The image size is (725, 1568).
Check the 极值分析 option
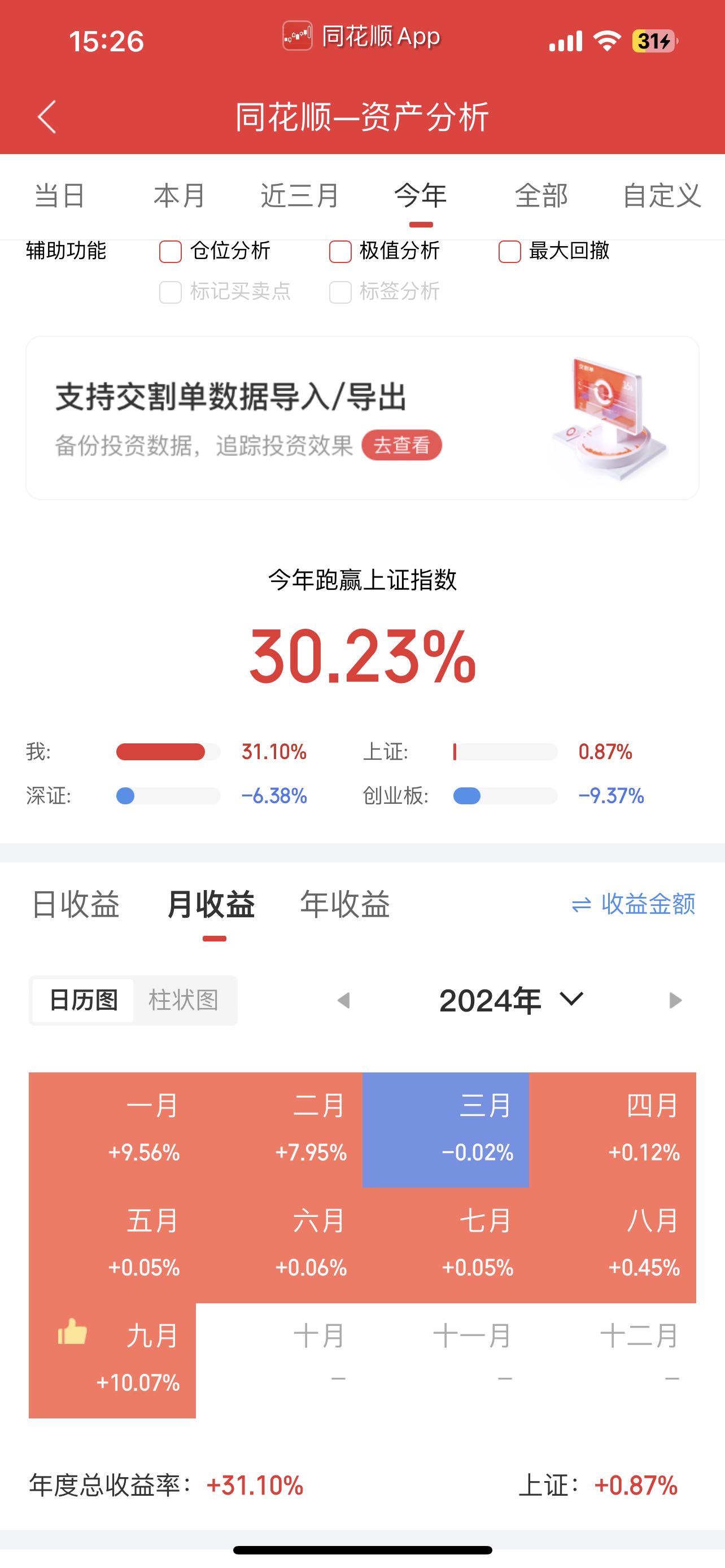340,251
